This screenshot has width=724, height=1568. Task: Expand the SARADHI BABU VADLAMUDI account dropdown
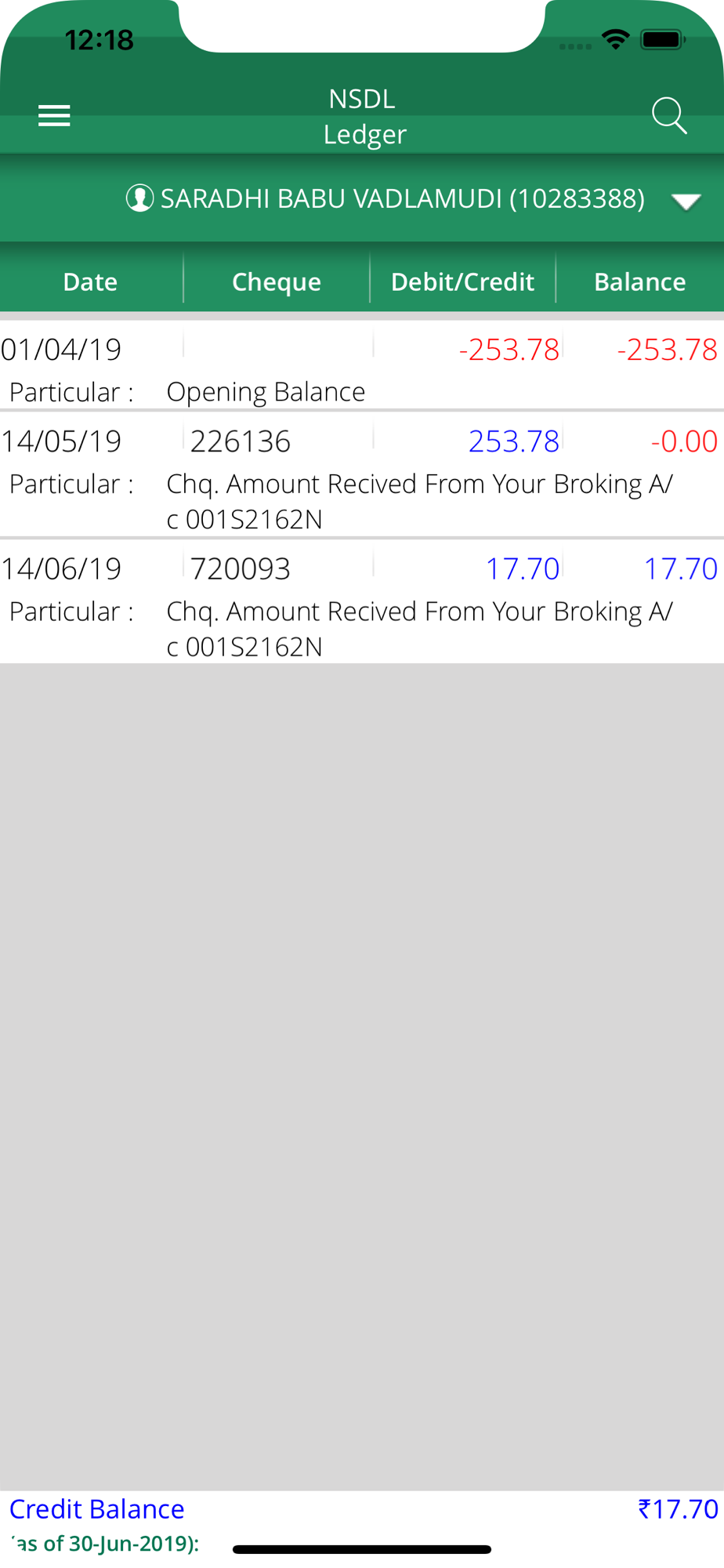[686, 201]
